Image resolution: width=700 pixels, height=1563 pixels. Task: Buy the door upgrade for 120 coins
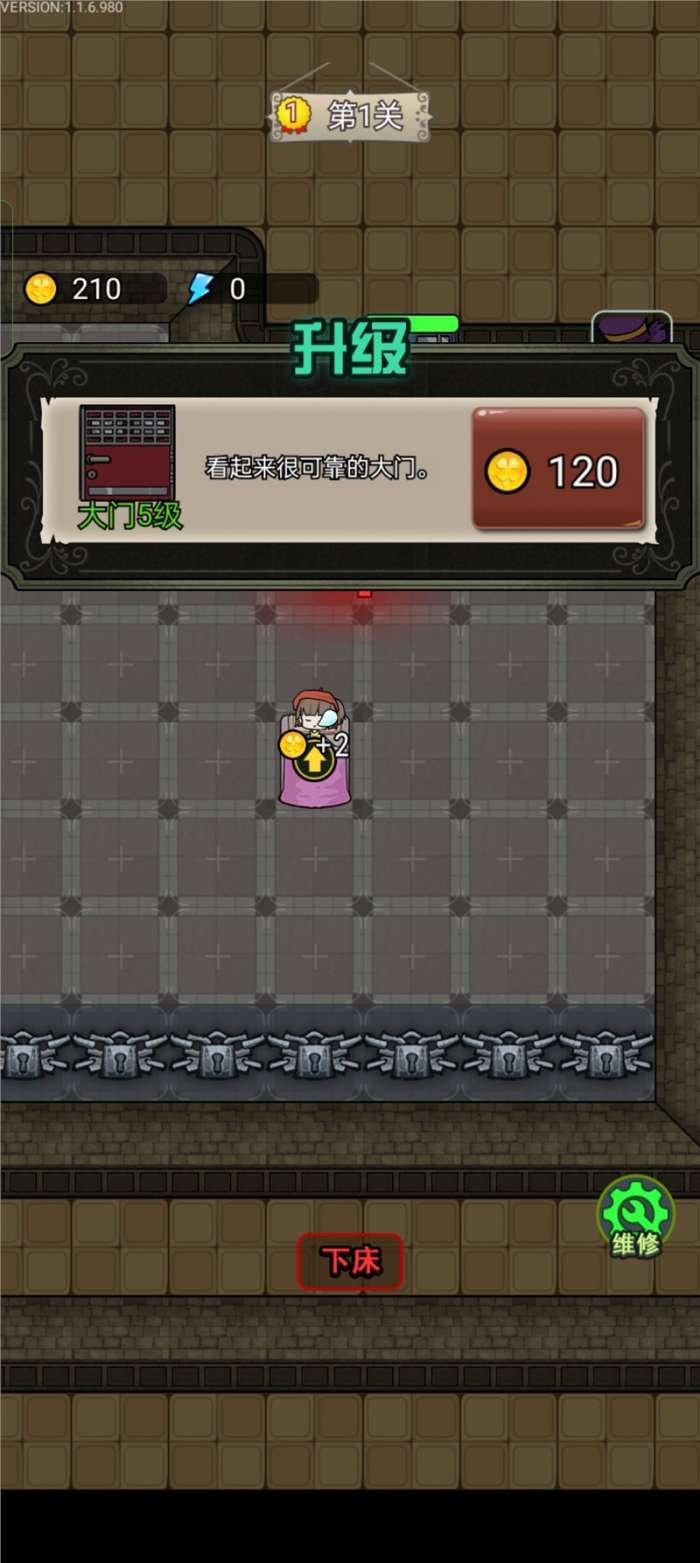pos(558,469)
